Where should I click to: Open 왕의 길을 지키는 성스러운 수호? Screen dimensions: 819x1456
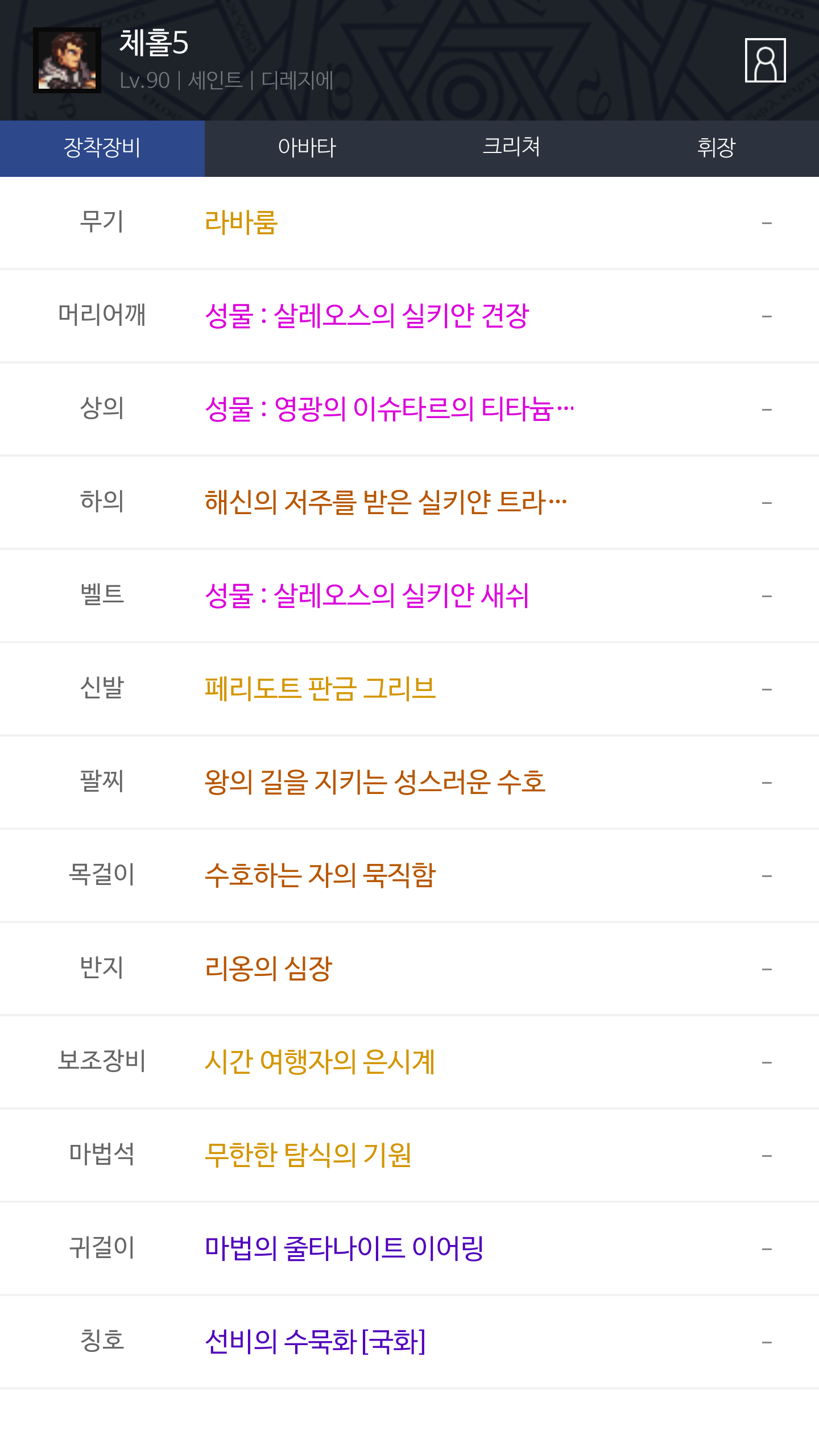(x=375, y=782)
